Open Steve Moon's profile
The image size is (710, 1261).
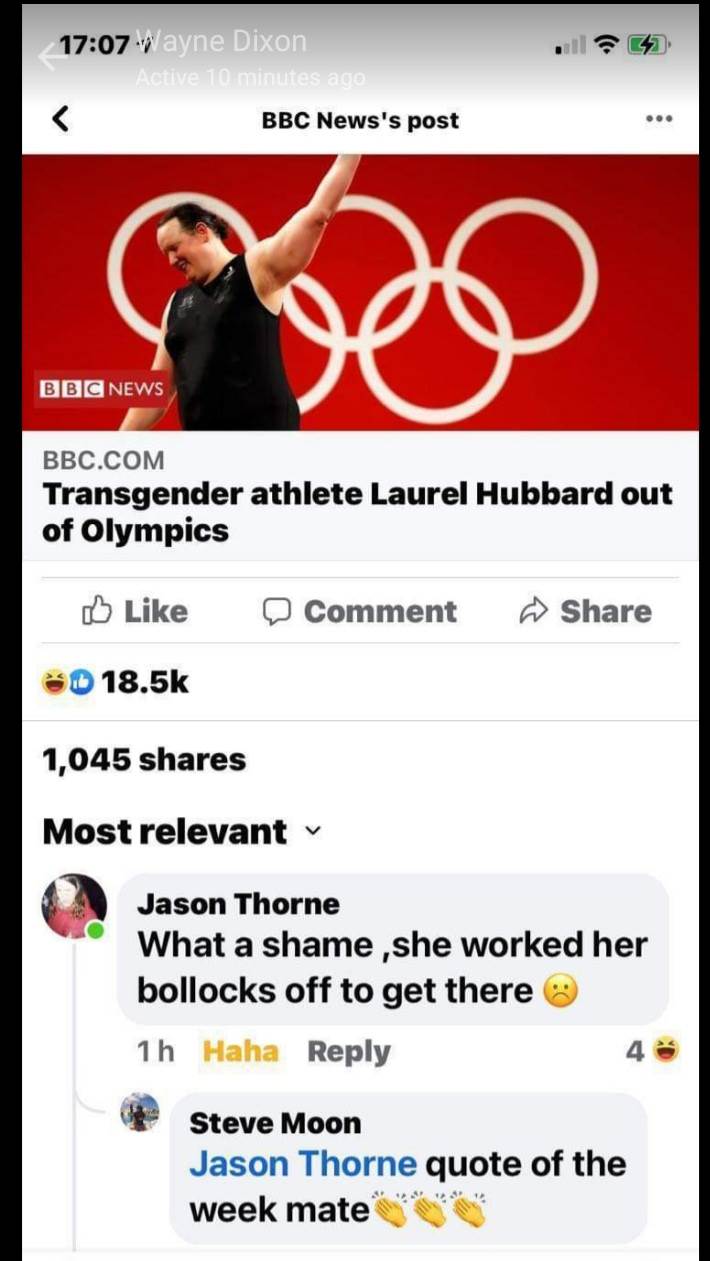coord(274,1122)
